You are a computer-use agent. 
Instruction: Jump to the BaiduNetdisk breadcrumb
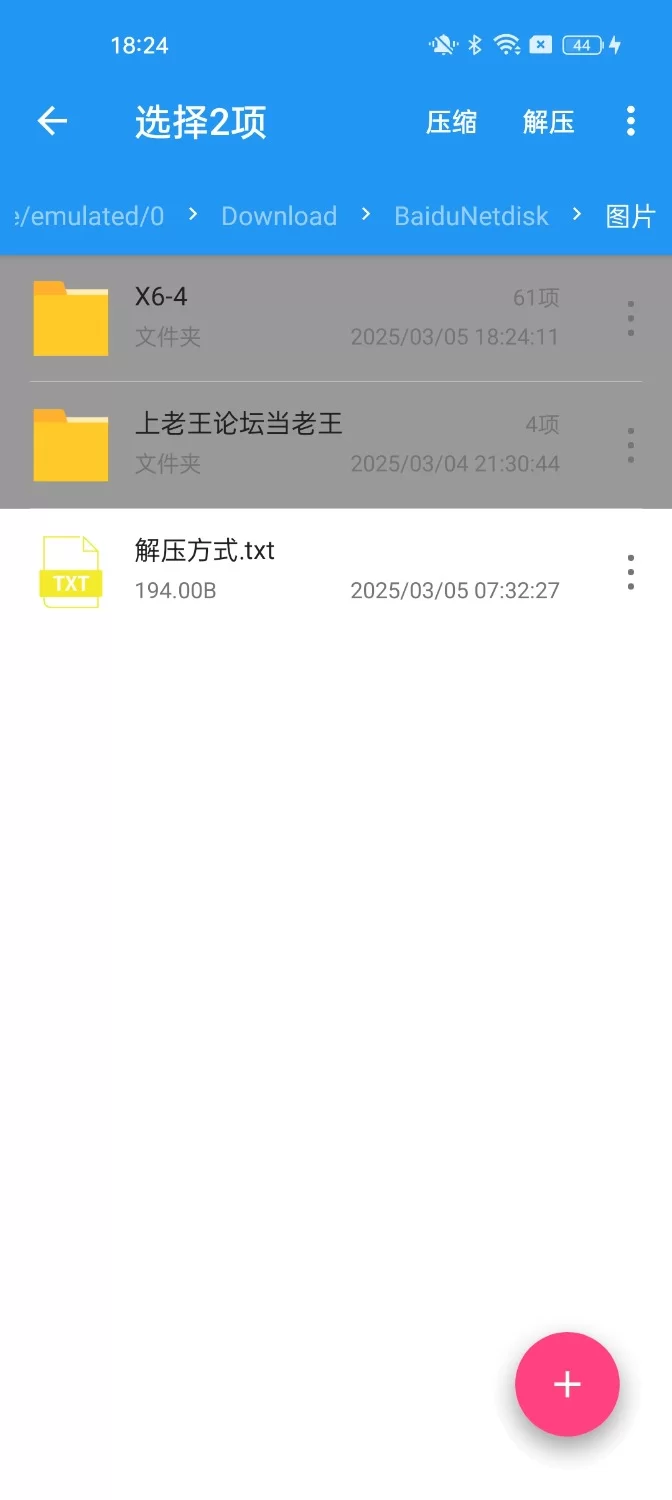pos(471,216)
